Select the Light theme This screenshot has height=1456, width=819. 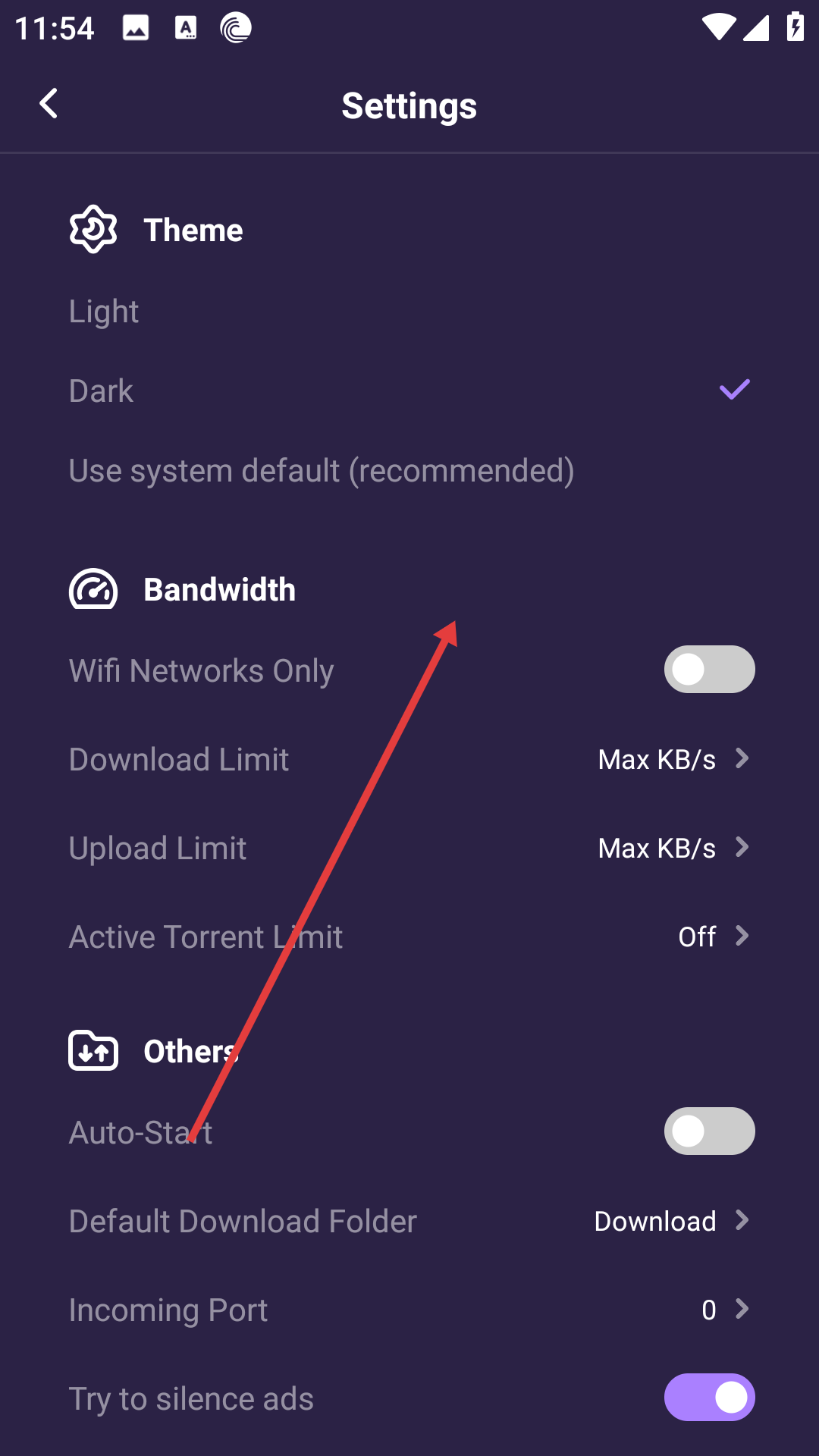pos(409,312)
